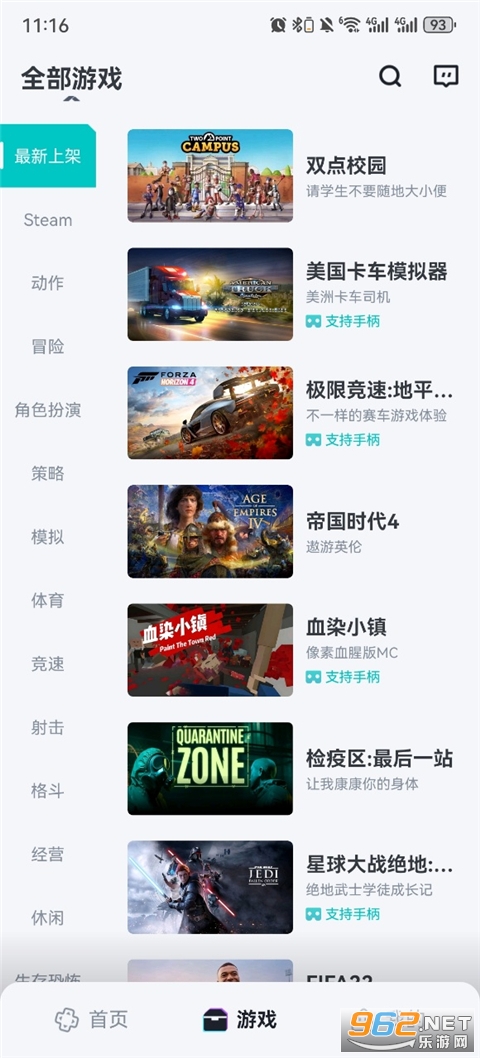Screen dimensions: 480x1058
Task: Open 检疫区:最后一站 game
Action: (290, 769)
